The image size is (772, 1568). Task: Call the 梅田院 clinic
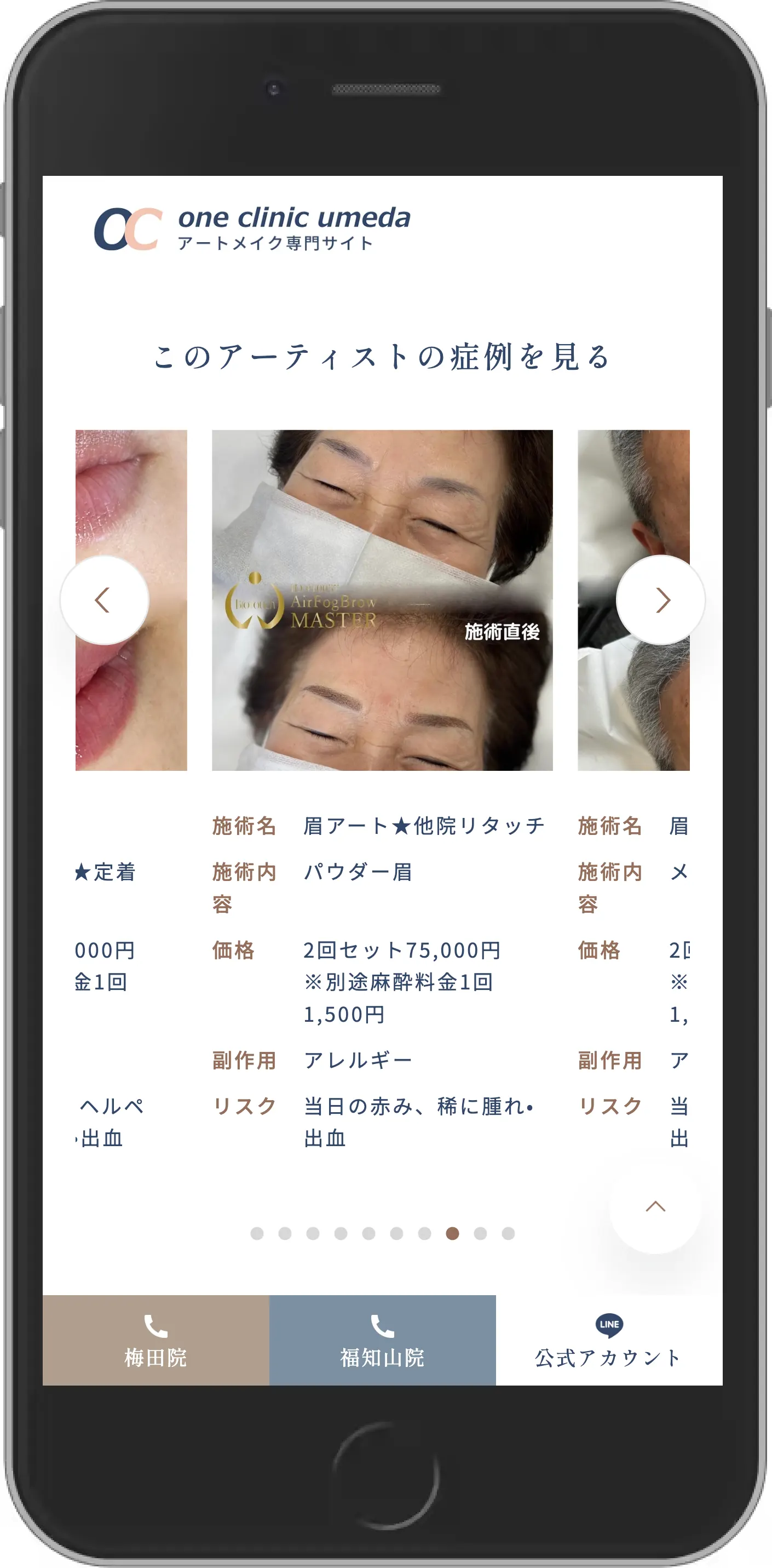pos(155,1340)
